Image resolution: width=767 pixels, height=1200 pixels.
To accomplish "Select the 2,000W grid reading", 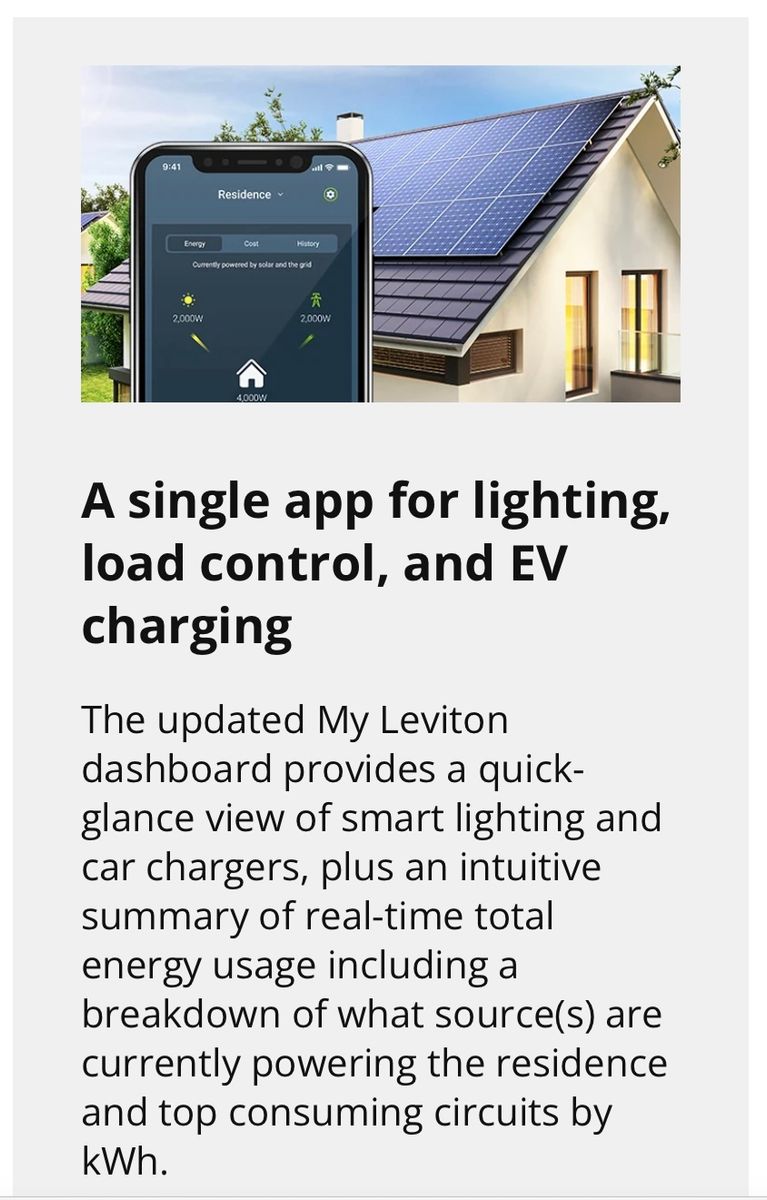I will (x=314, y=318).
